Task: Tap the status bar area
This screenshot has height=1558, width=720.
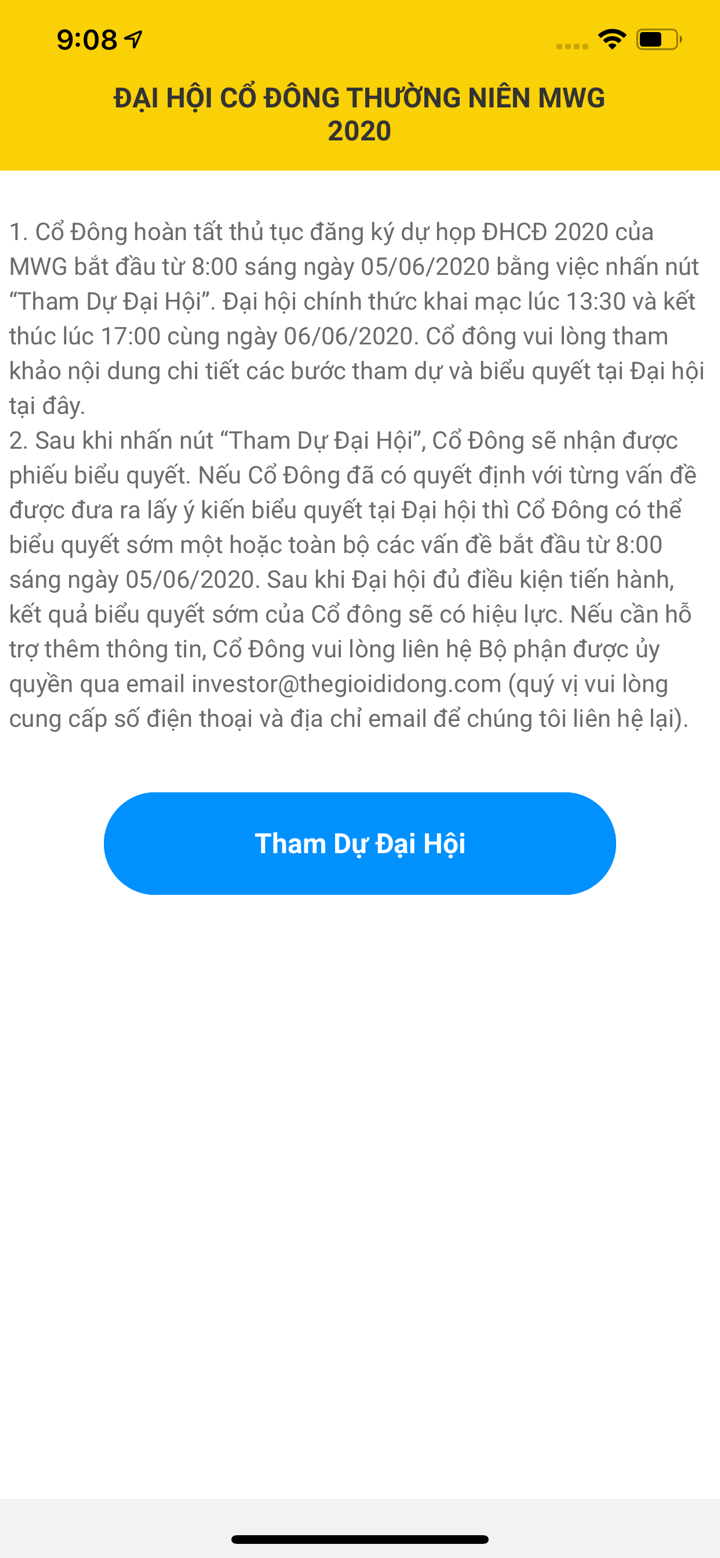Action: 360,40
